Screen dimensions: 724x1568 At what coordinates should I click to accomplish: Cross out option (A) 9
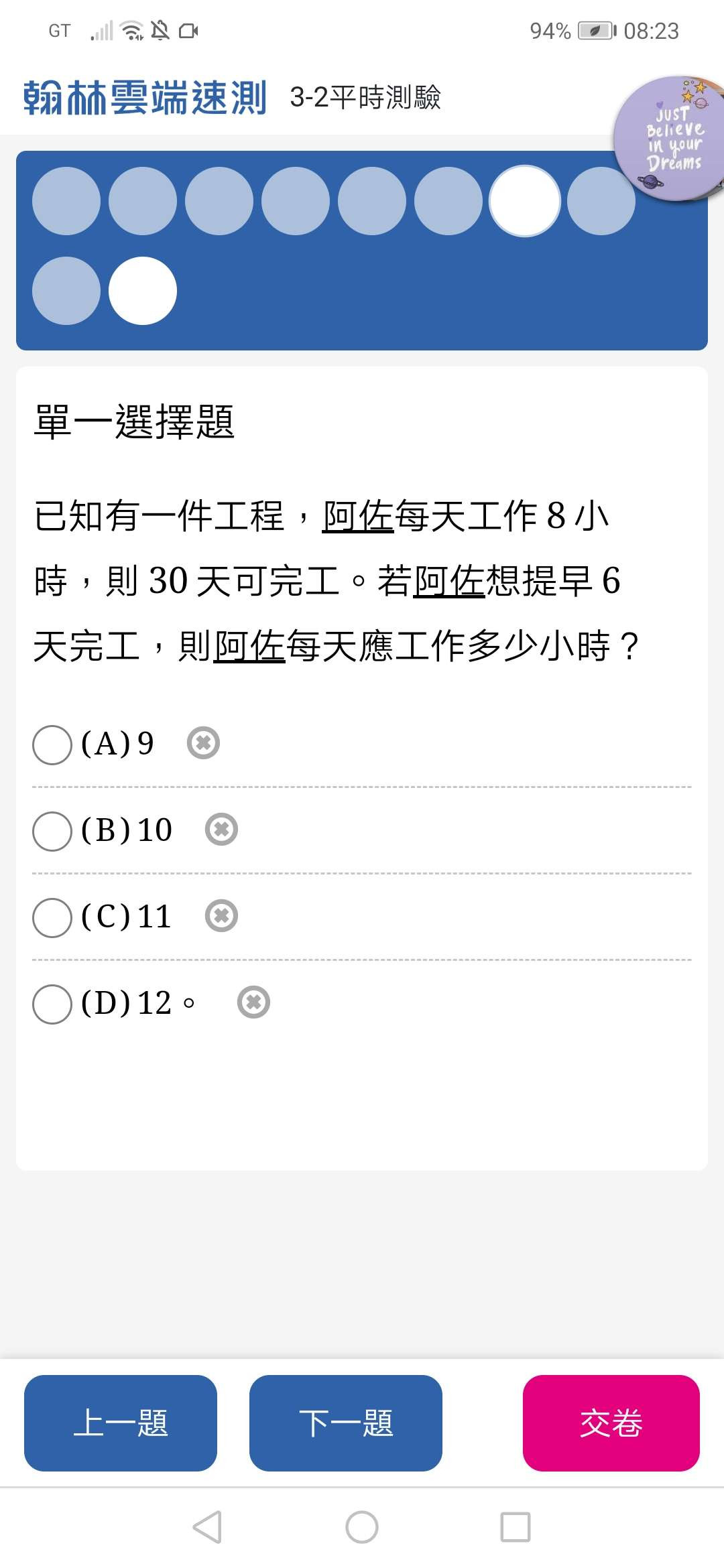(203, 742)
